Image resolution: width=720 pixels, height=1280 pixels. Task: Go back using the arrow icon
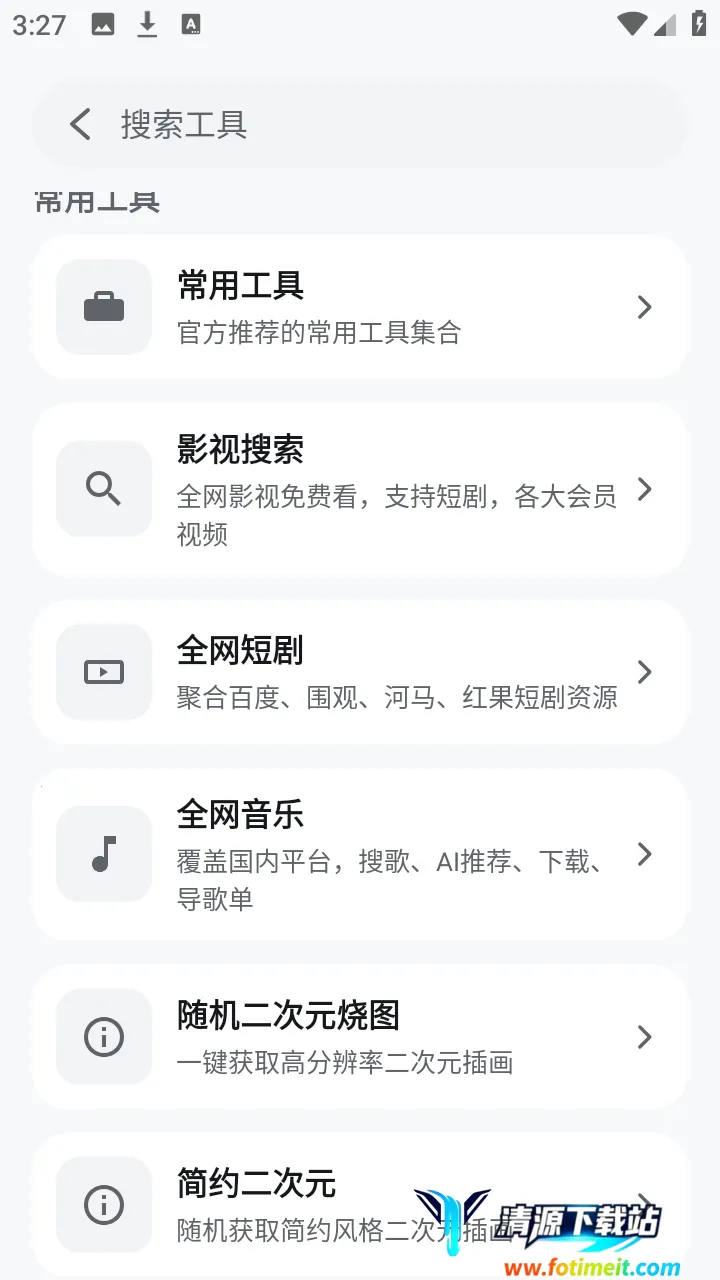tap(80, 125)
